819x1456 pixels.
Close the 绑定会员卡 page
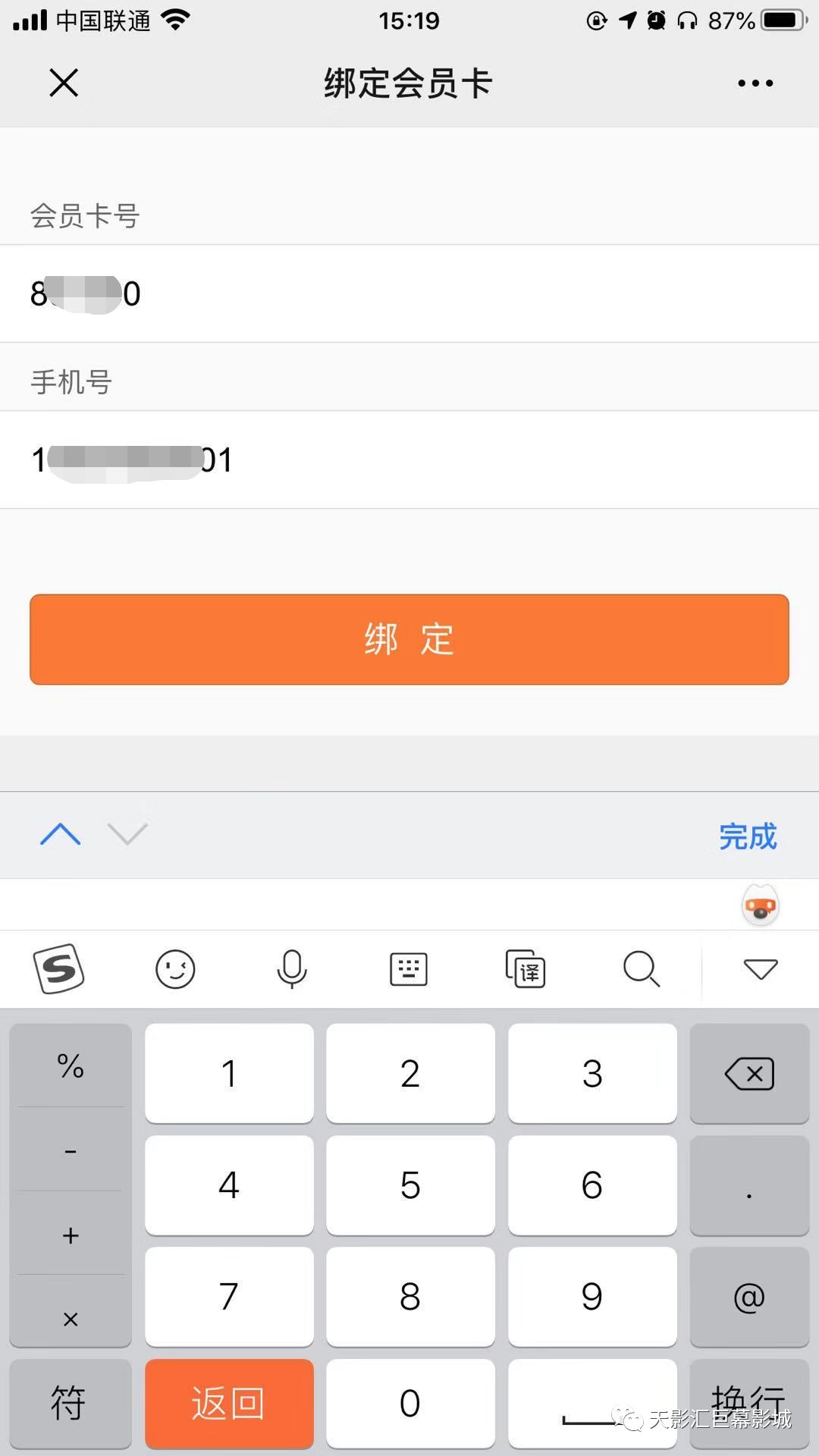pos(64,83)
